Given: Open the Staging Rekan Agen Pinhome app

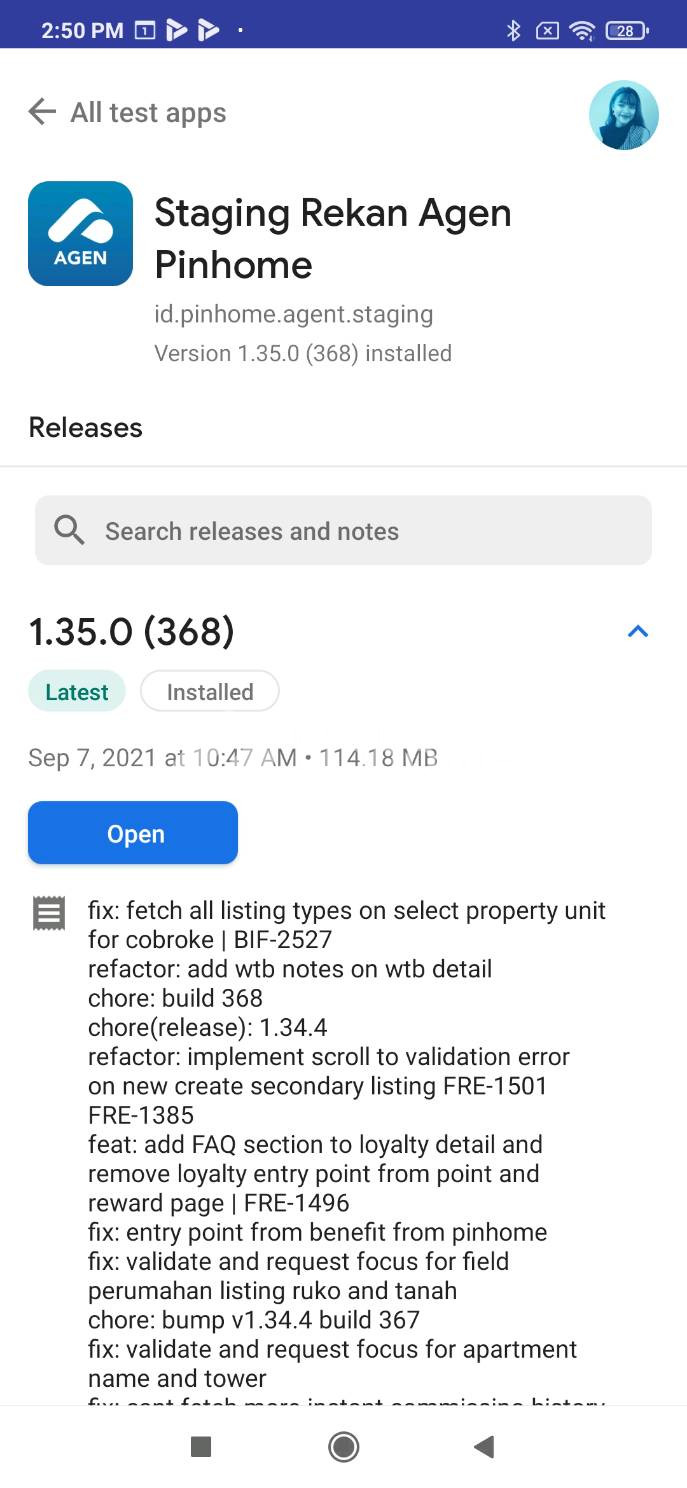Looking at the screenshot, I should click(133, 833).
